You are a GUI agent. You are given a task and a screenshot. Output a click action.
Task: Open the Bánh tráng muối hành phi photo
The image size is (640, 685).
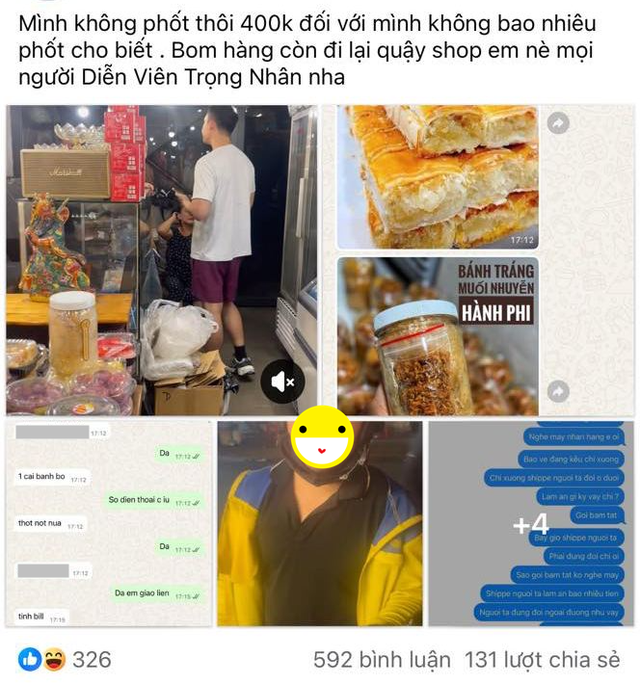437,335
